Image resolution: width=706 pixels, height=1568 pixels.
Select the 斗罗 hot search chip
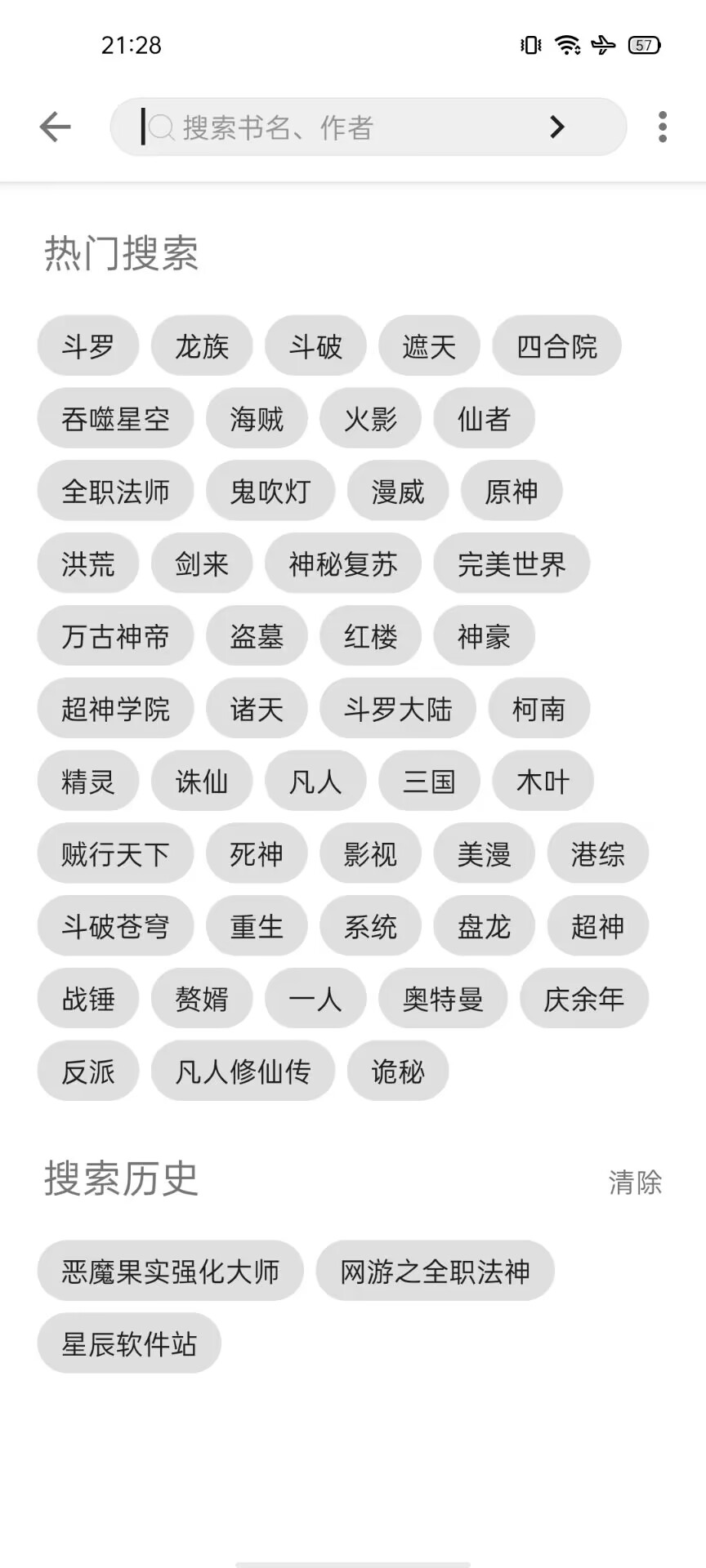pyautogui.click(x=88, y=346)
